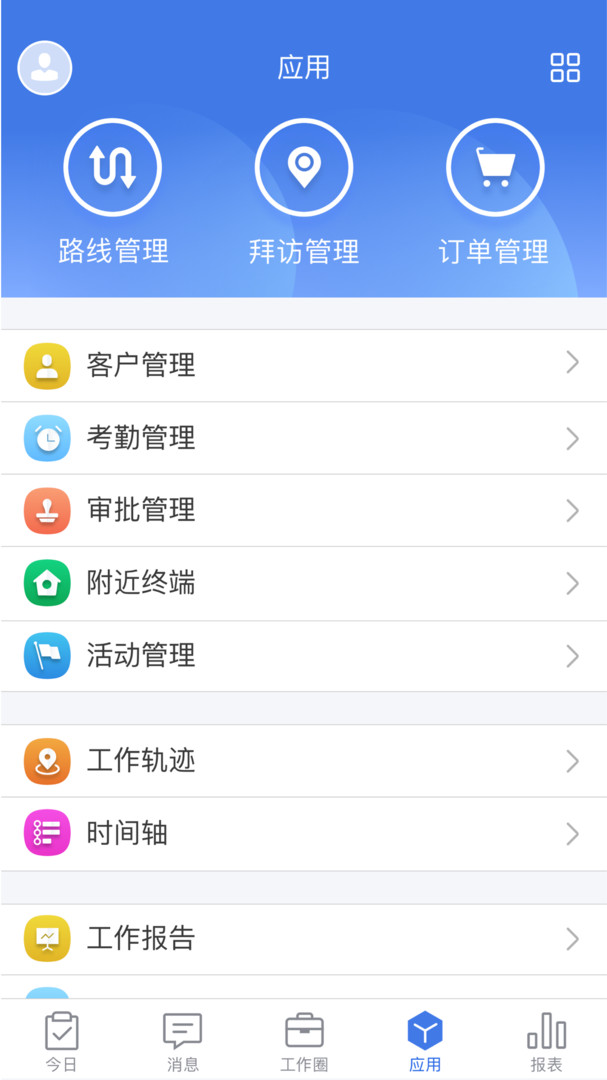Viewport: 607px width, 1080px height.
Task: Switch to the 工作圈 tab
Action: pos(304,1041)
